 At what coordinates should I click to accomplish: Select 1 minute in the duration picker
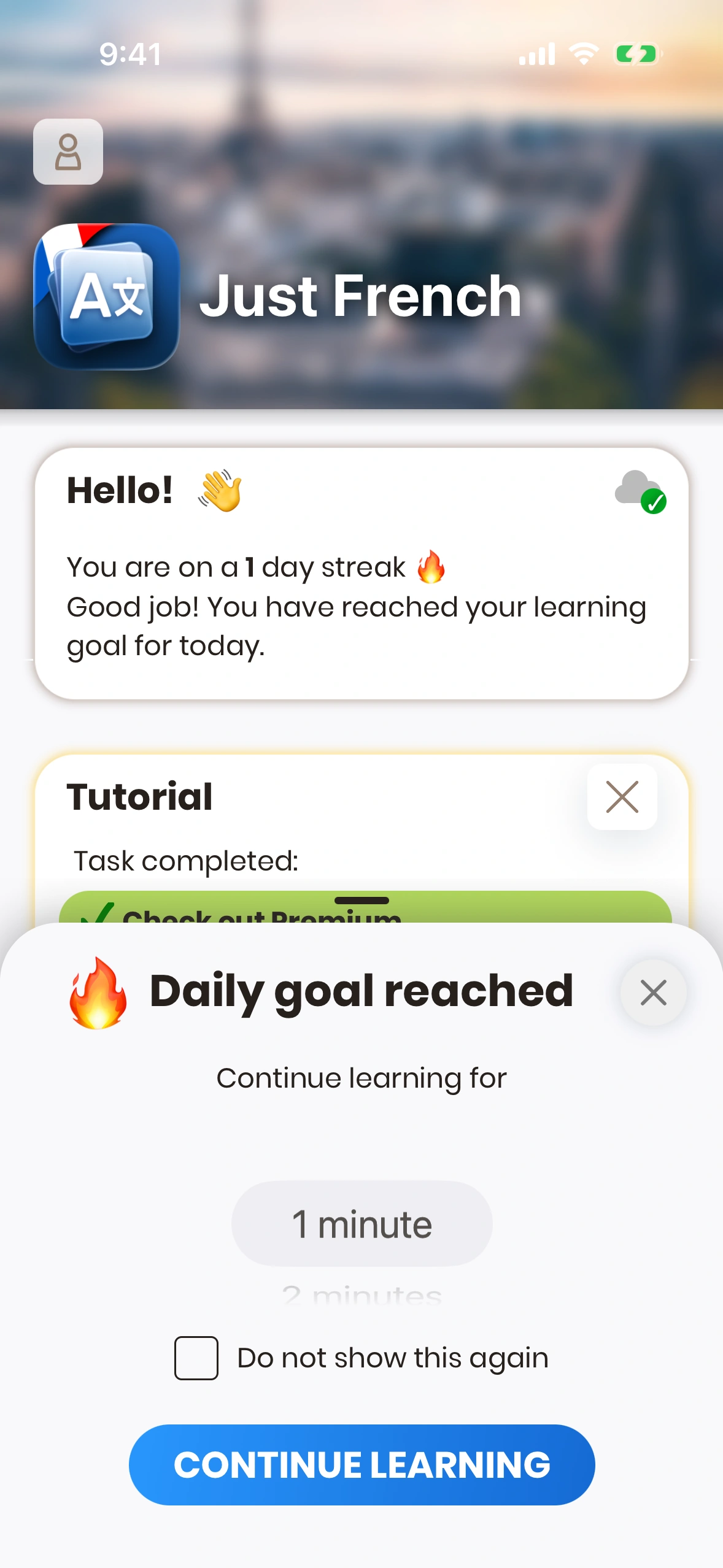[x=361, y=1224]
